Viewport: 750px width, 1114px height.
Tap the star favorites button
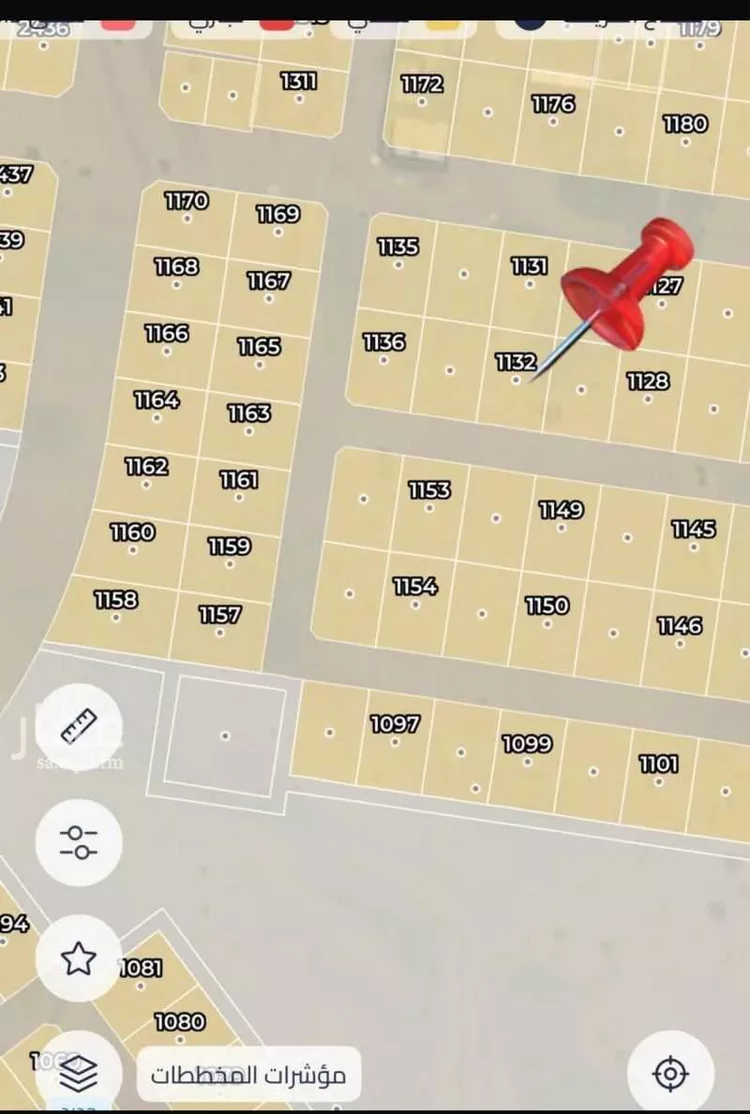pyautogui.click(x=78, y=958)
